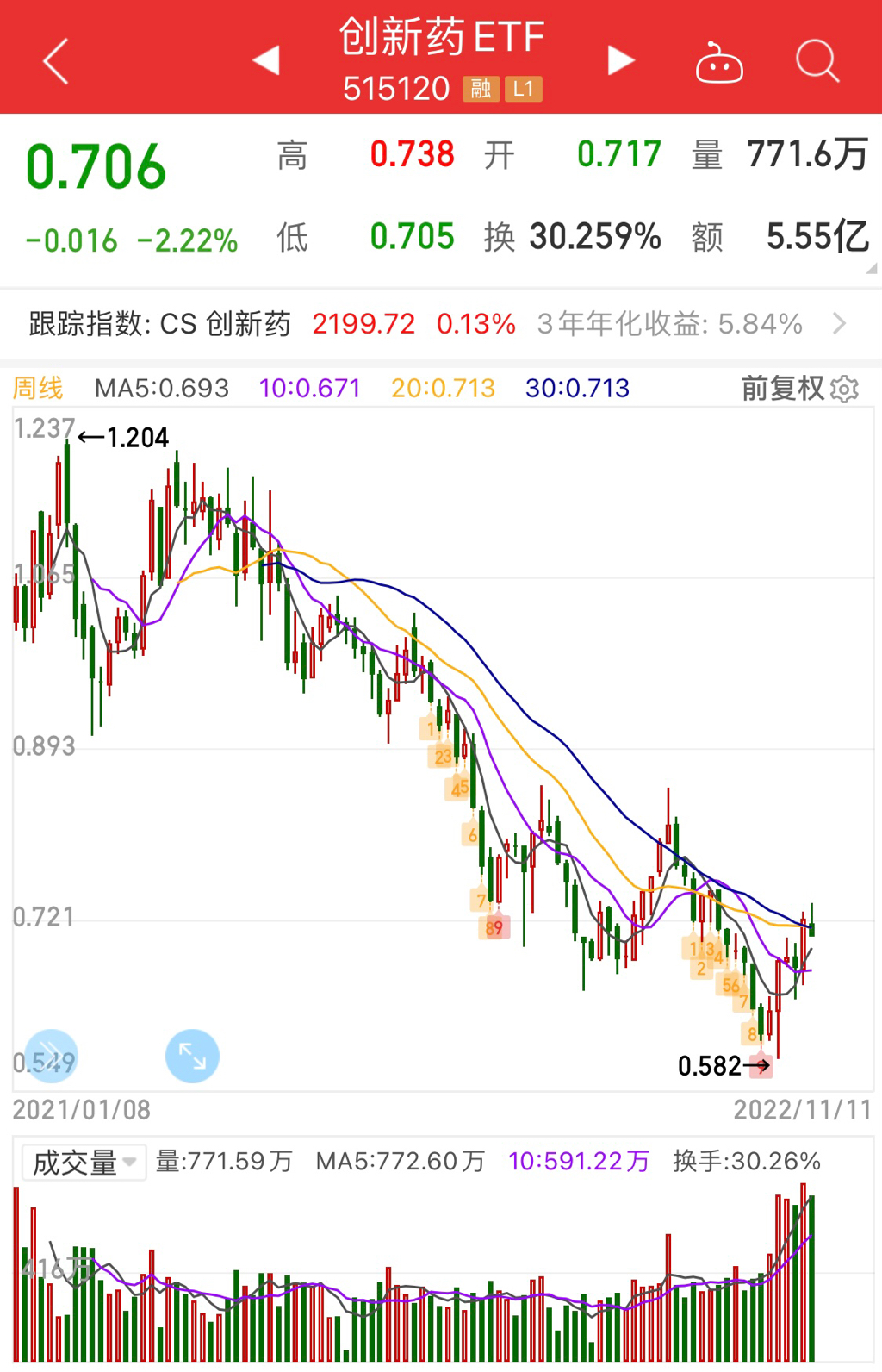Viewport: 882px width, 1372px height.
Task: Open the 成交量 indicator dropdown
Action: point(84,1163)
